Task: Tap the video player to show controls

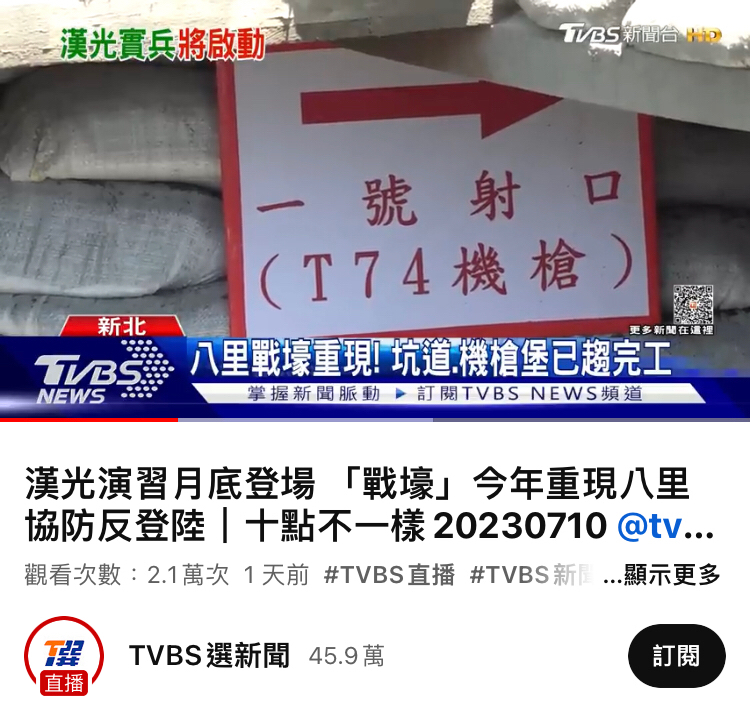Action: pyautogui.click(x=375, y=210)
